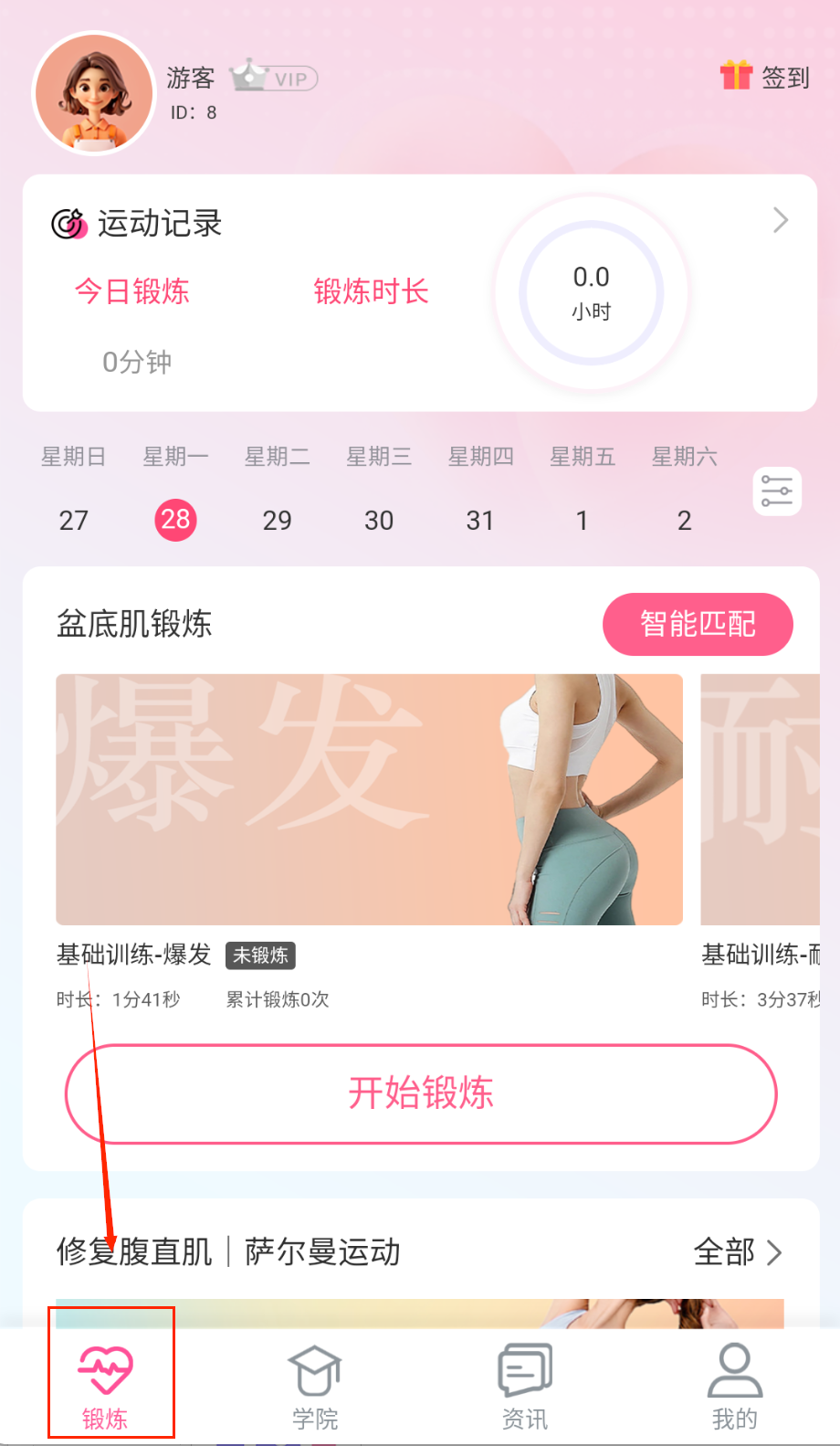Switch to the 我的 tab
840x1446 pixels.
(x=735, y=1385)
